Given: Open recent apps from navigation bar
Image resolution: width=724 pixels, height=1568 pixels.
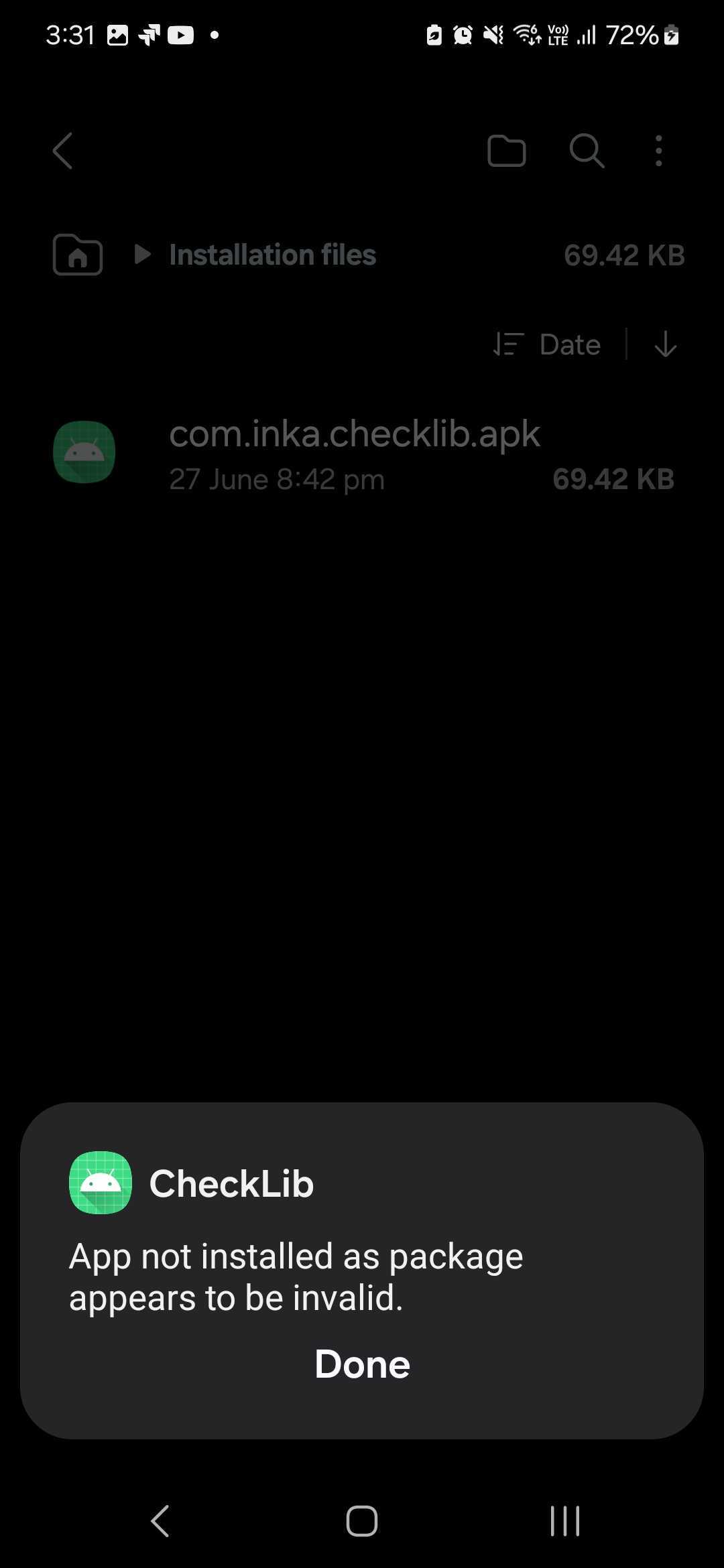Looking at the screenshot, I should 564,1520.
